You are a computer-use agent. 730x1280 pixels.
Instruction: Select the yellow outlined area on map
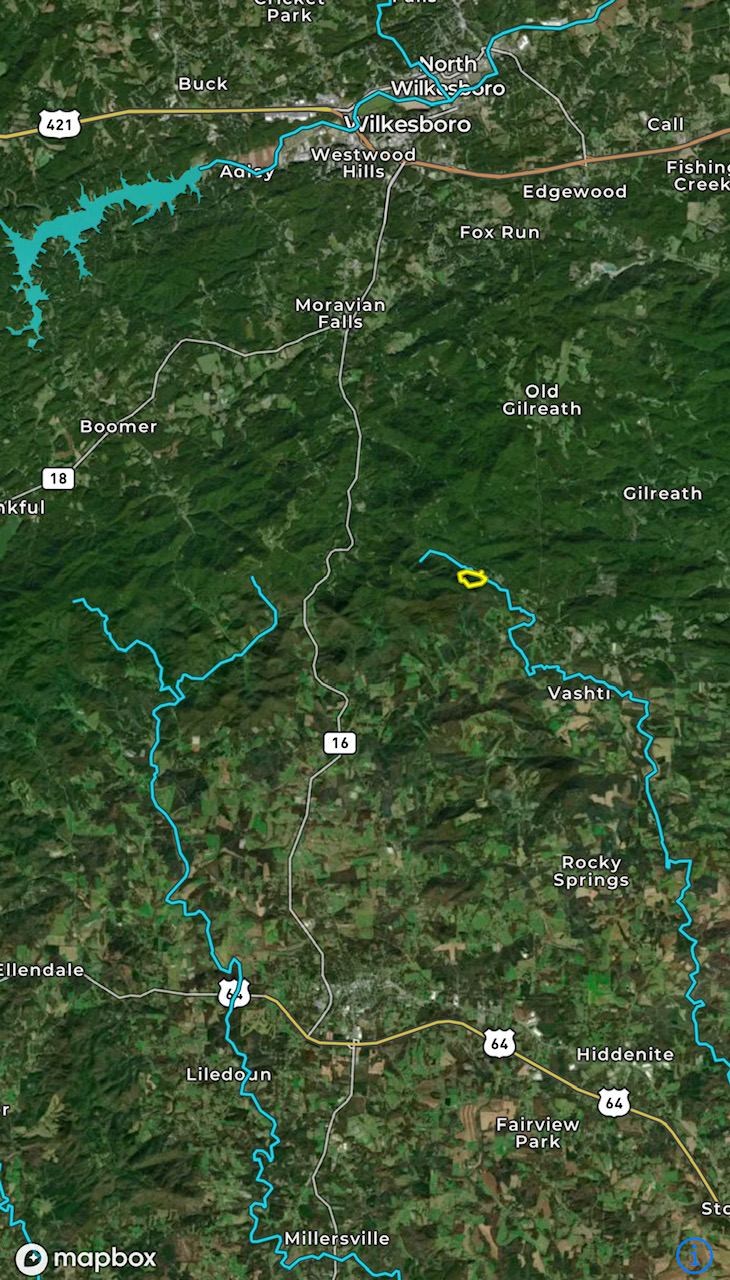[472, 577]
